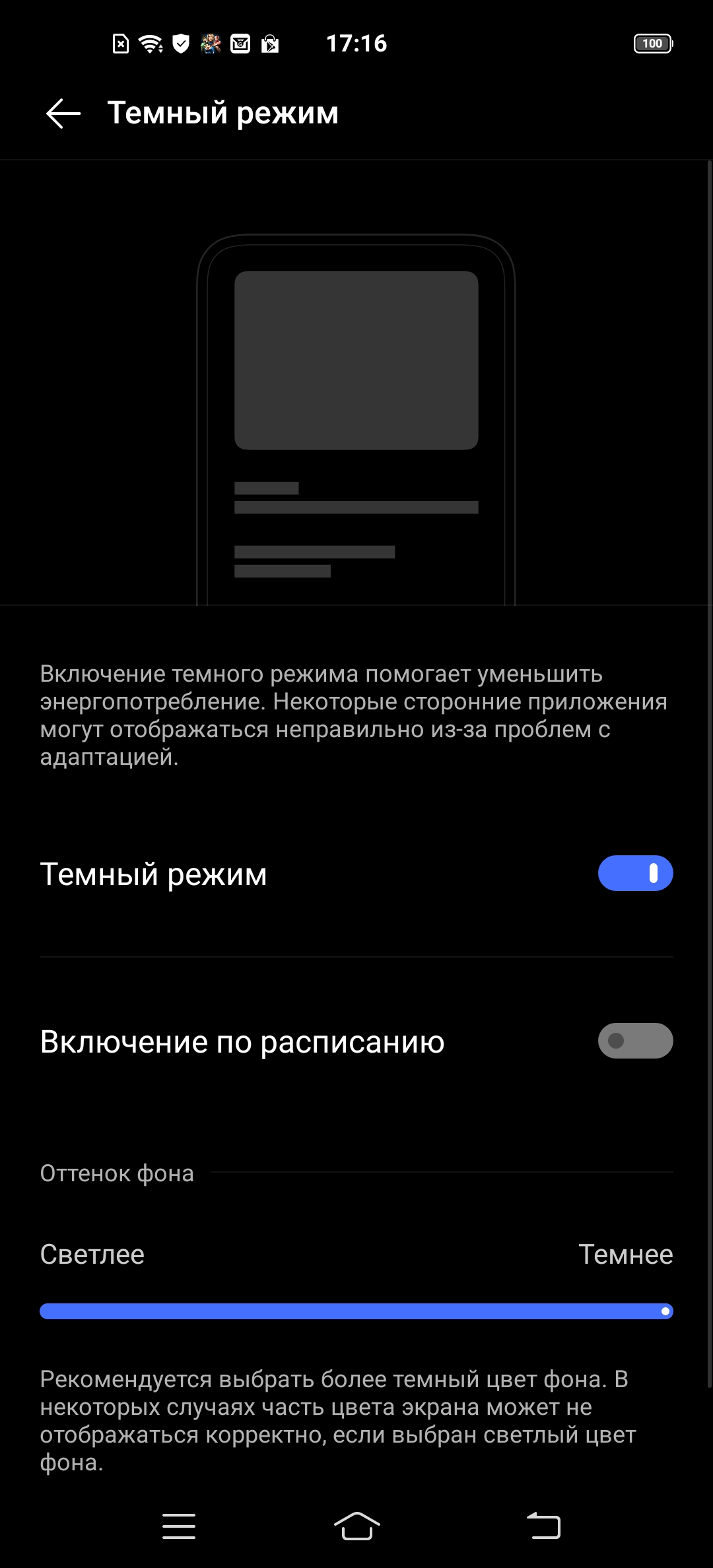
Task: Open recent apps from navigation bar
Action: [179, 1526]
